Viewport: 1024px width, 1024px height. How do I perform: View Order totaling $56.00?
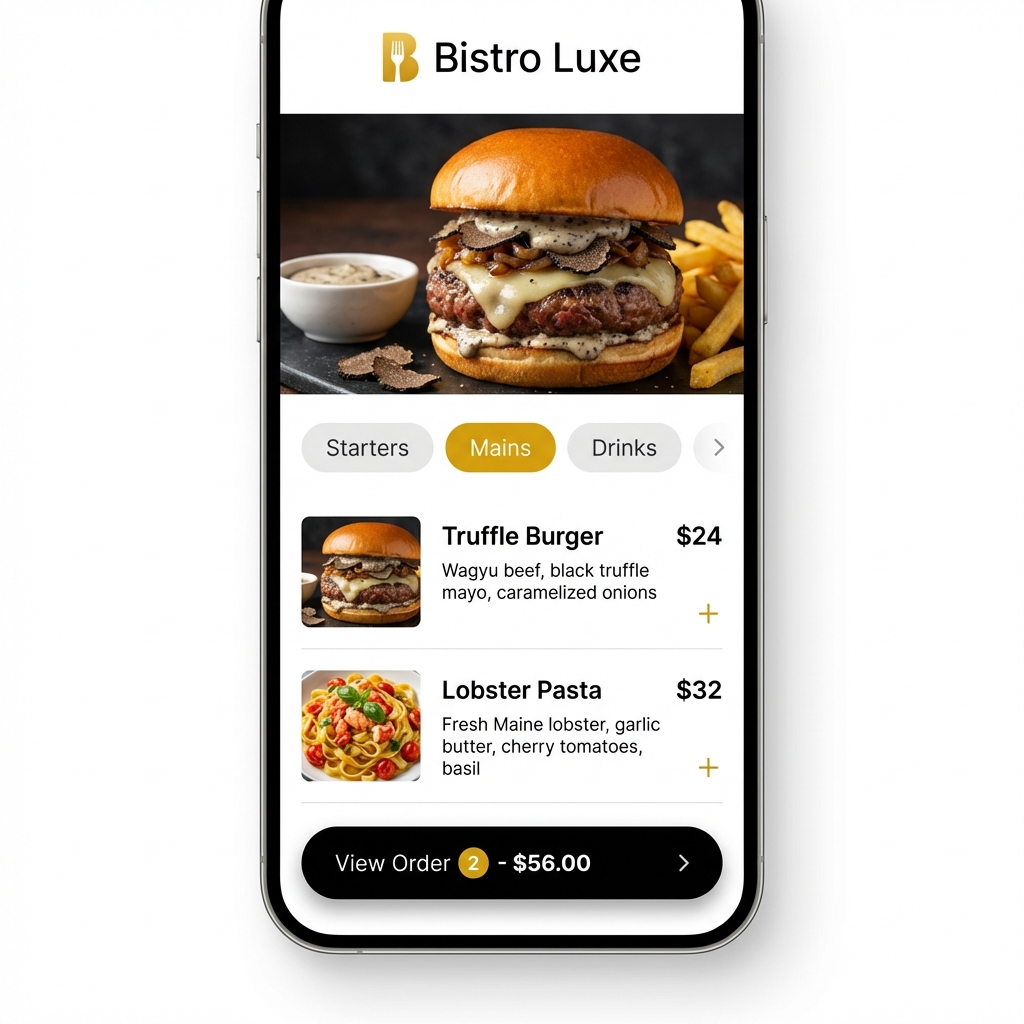[x=511, y=863]
